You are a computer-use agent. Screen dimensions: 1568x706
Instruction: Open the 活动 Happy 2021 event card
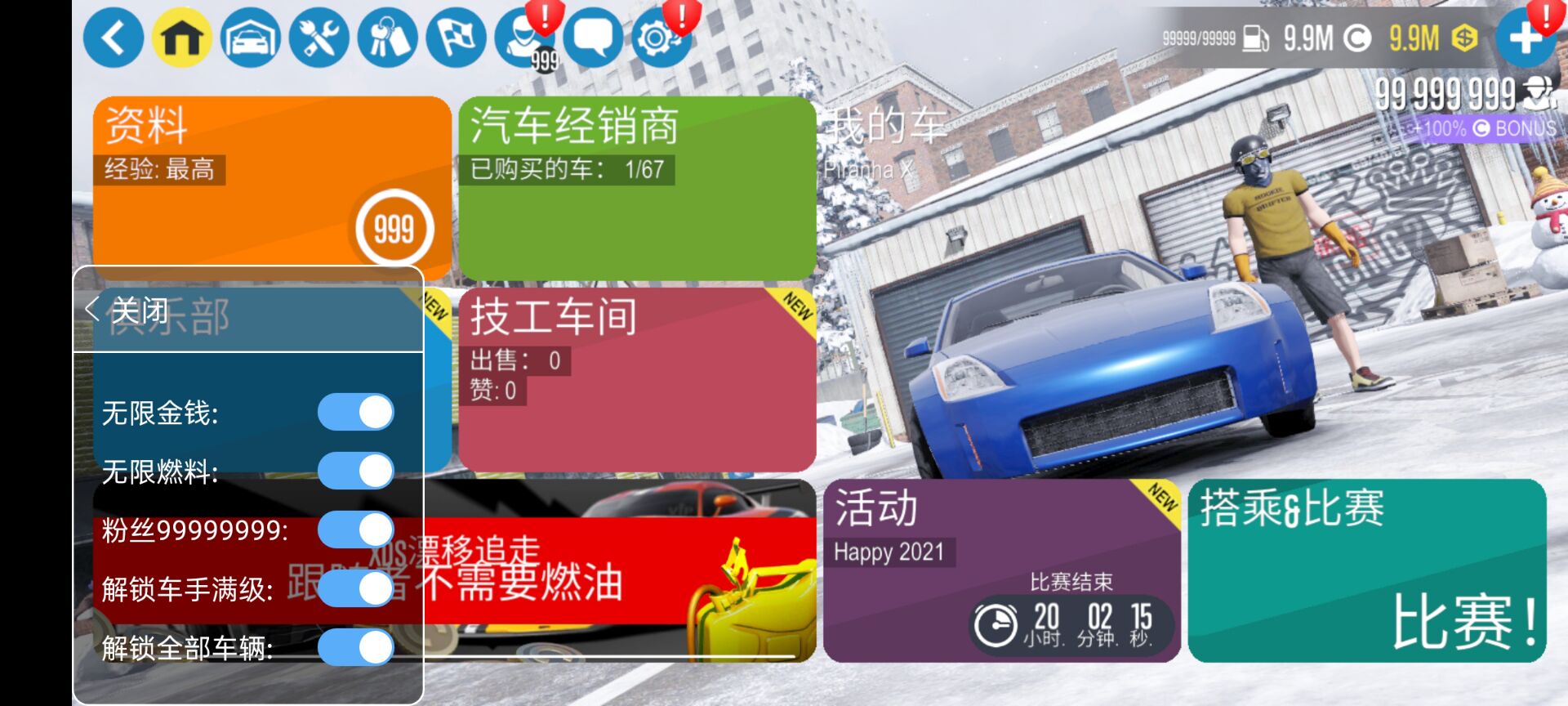point(1001,570)
